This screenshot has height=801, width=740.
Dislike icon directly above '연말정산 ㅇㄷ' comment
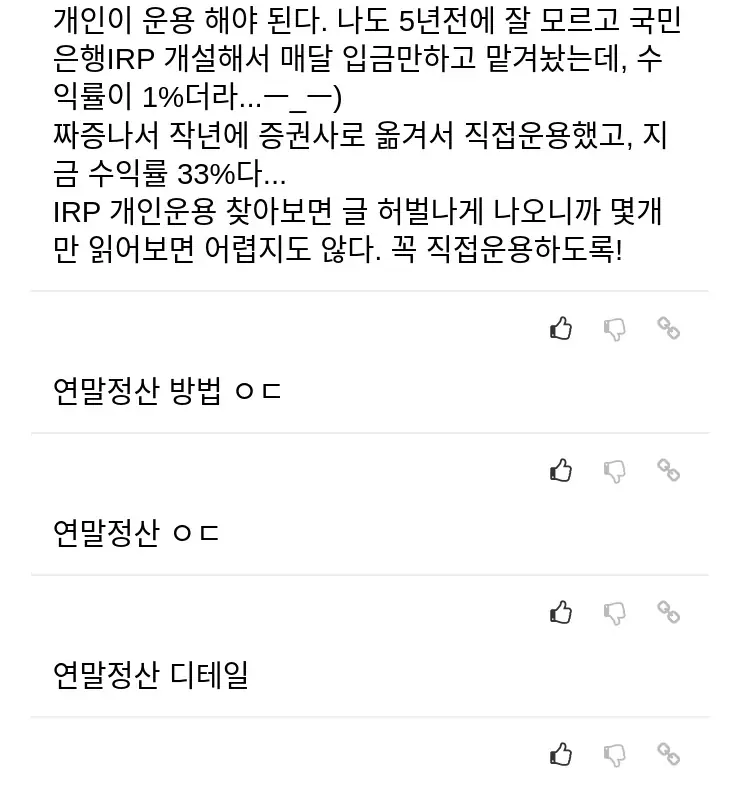pyautogui.click(x=615, y=471)
